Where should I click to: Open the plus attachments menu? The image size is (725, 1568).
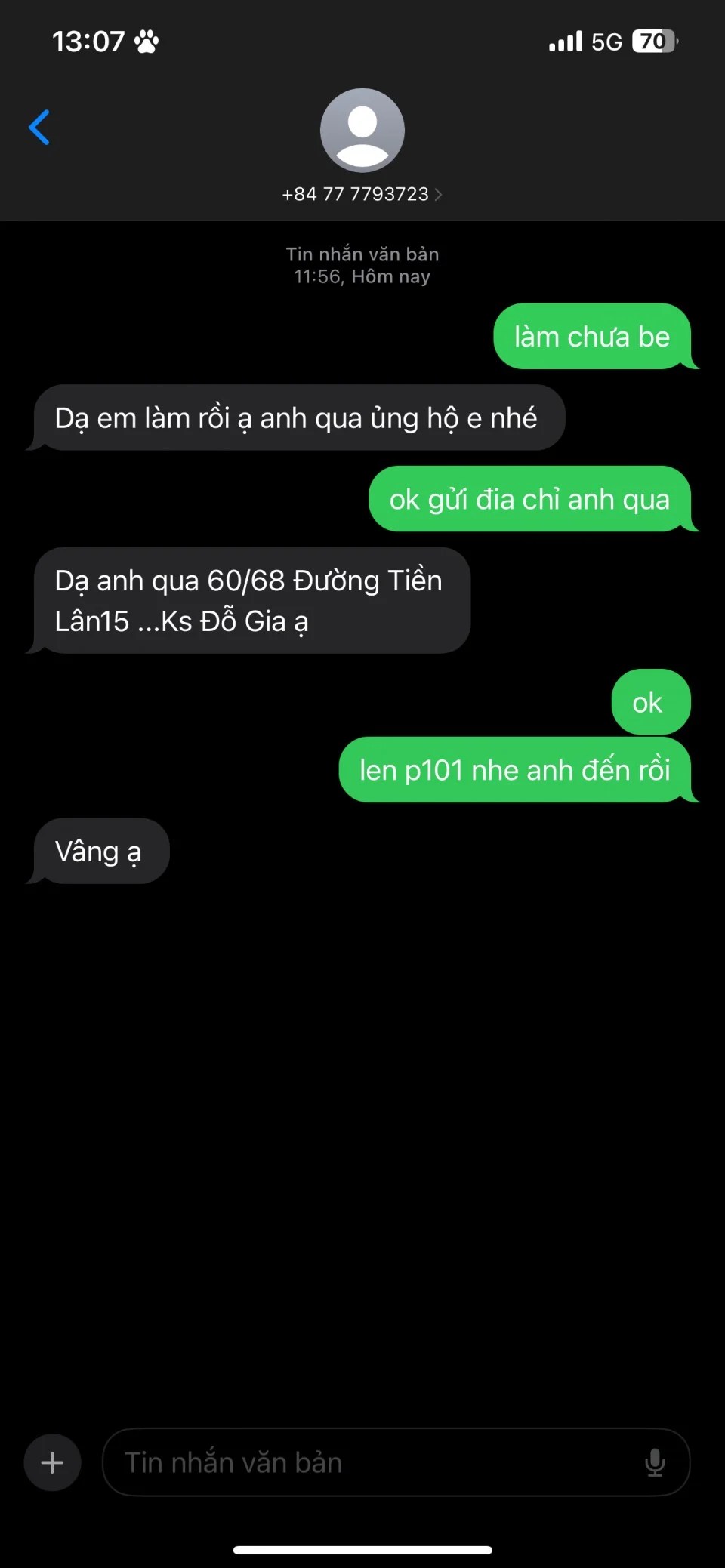[x=52, y=1462]
